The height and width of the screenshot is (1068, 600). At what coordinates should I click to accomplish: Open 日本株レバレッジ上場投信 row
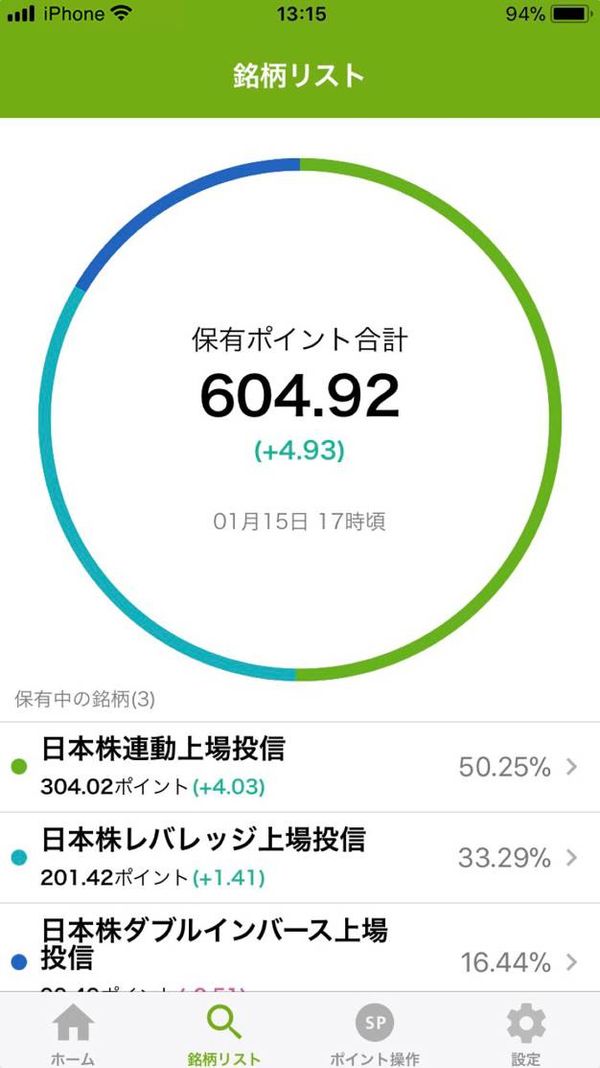coord(300,858)
